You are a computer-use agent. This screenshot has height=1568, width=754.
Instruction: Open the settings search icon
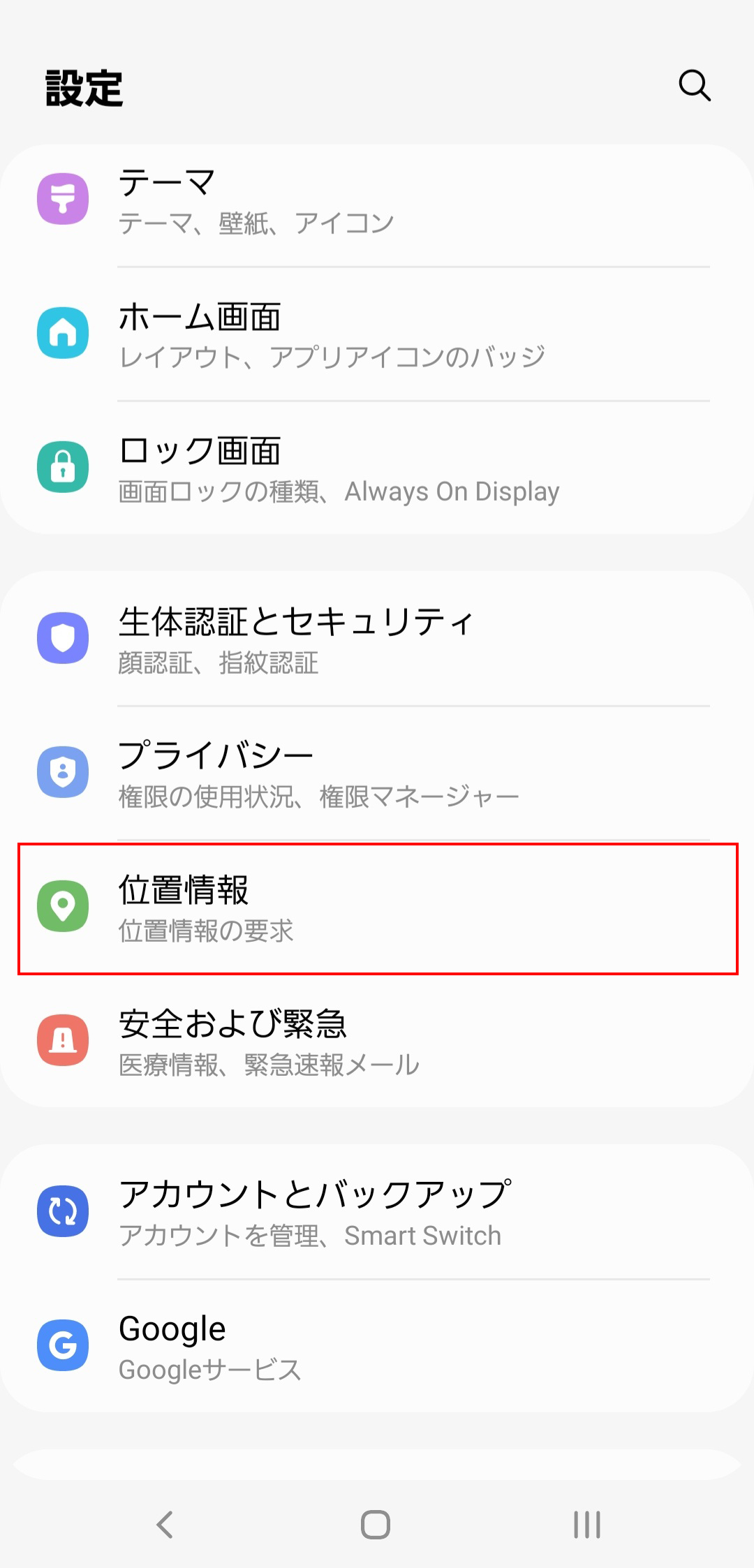click(x=695, y=86)
